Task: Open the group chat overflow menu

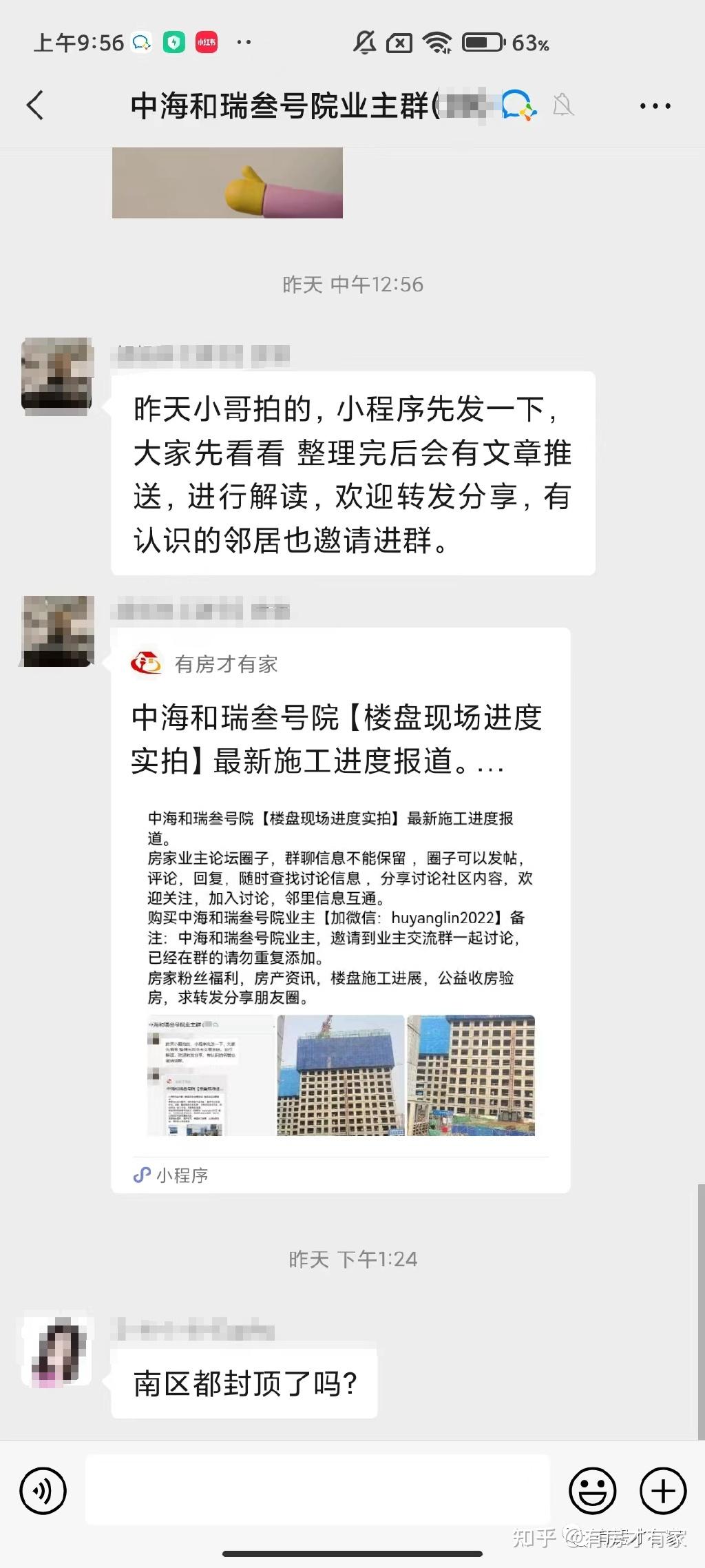Action: pos(655,106)
